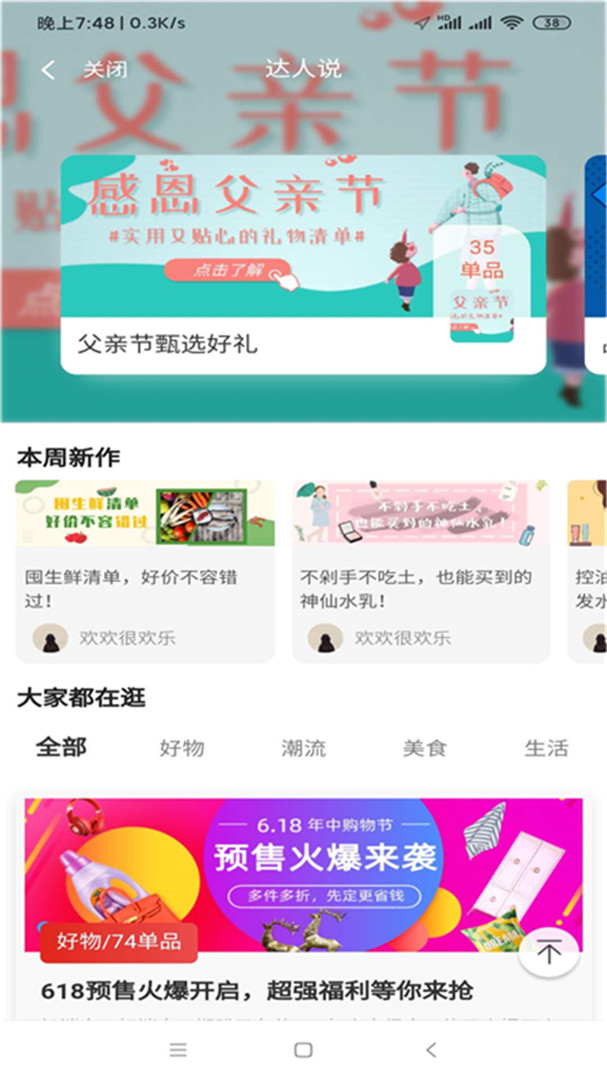The width and height of the screenshot is (607, 1080).
Task: Tap the back arrow icon
Action: [x=47, y=70]
